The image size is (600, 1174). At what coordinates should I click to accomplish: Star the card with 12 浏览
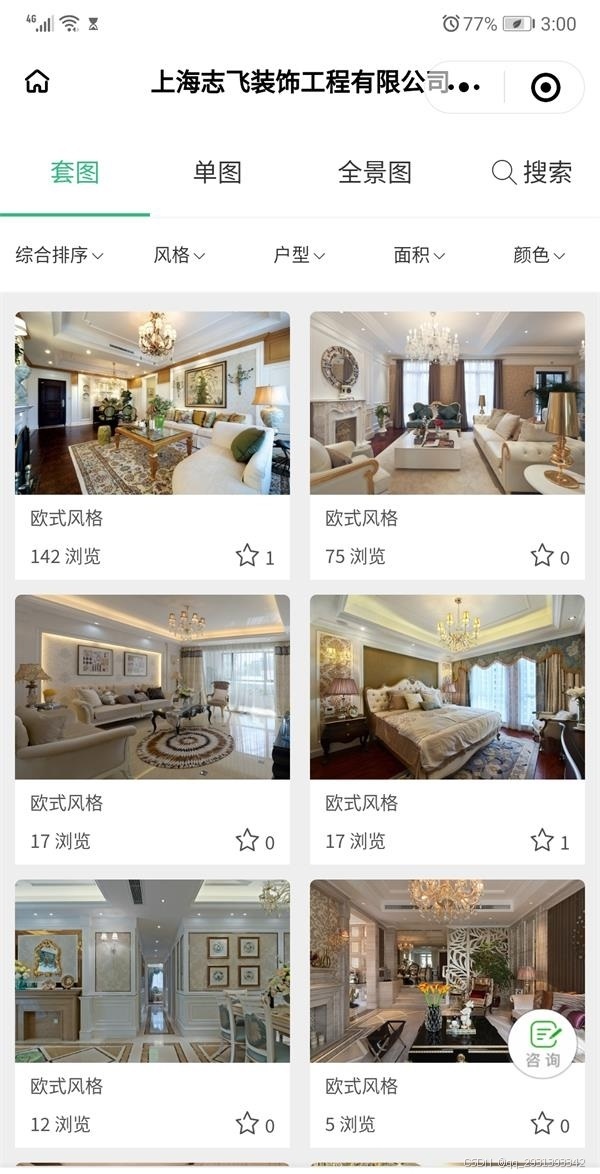[x=247, y=1123]
